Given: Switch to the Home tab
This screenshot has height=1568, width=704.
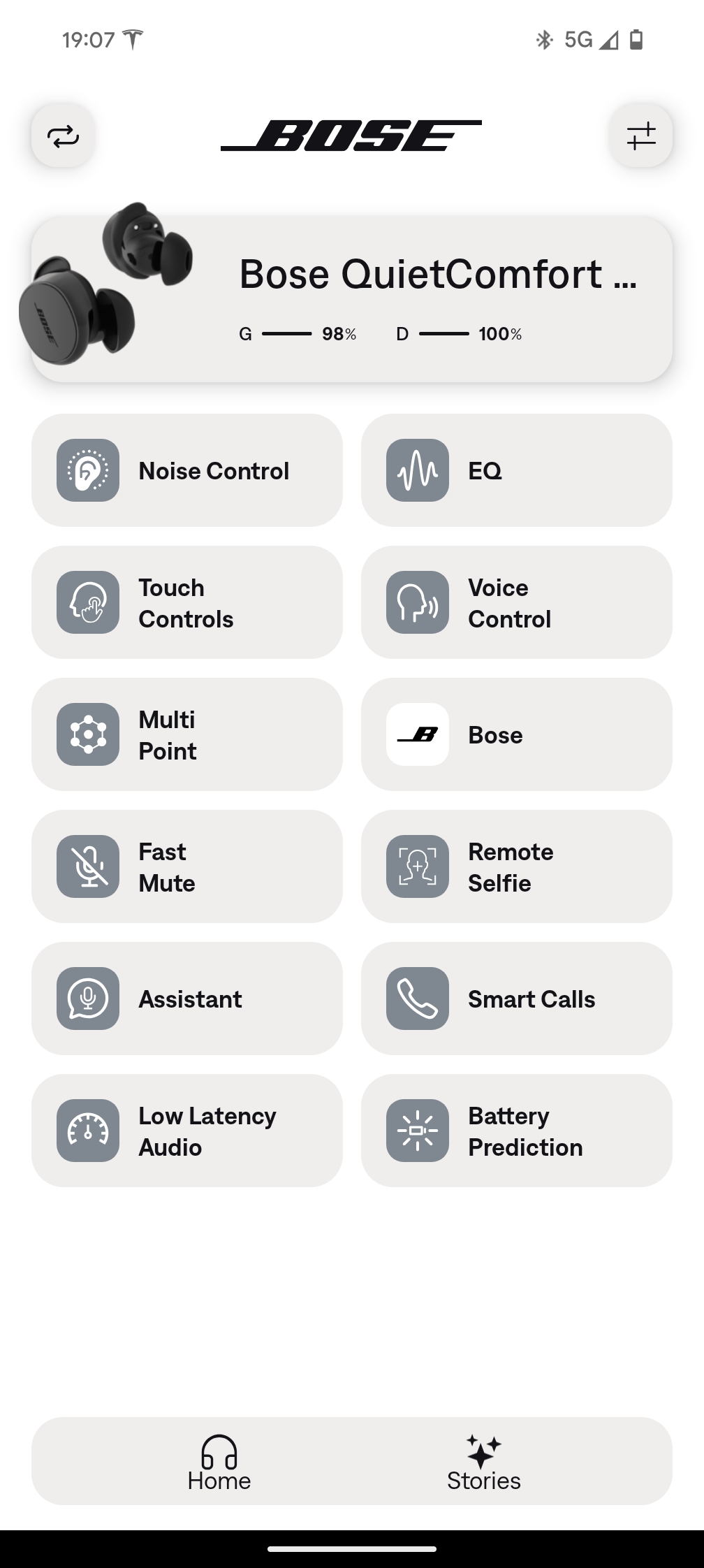Looking at the screenshot, I should pos(219,1462).
